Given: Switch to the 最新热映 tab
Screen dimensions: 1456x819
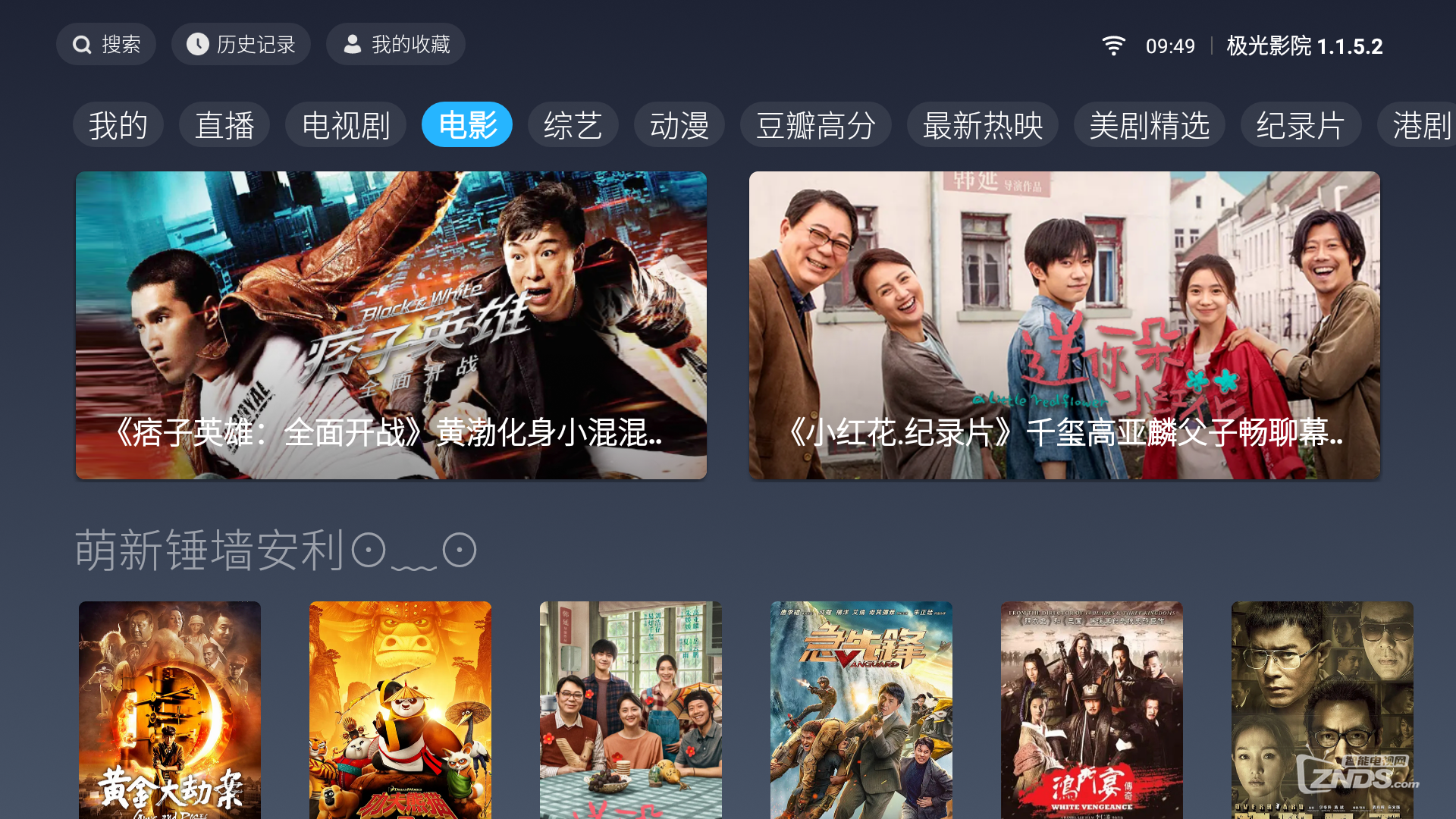Looking at the screenshot, I should 983,125.
